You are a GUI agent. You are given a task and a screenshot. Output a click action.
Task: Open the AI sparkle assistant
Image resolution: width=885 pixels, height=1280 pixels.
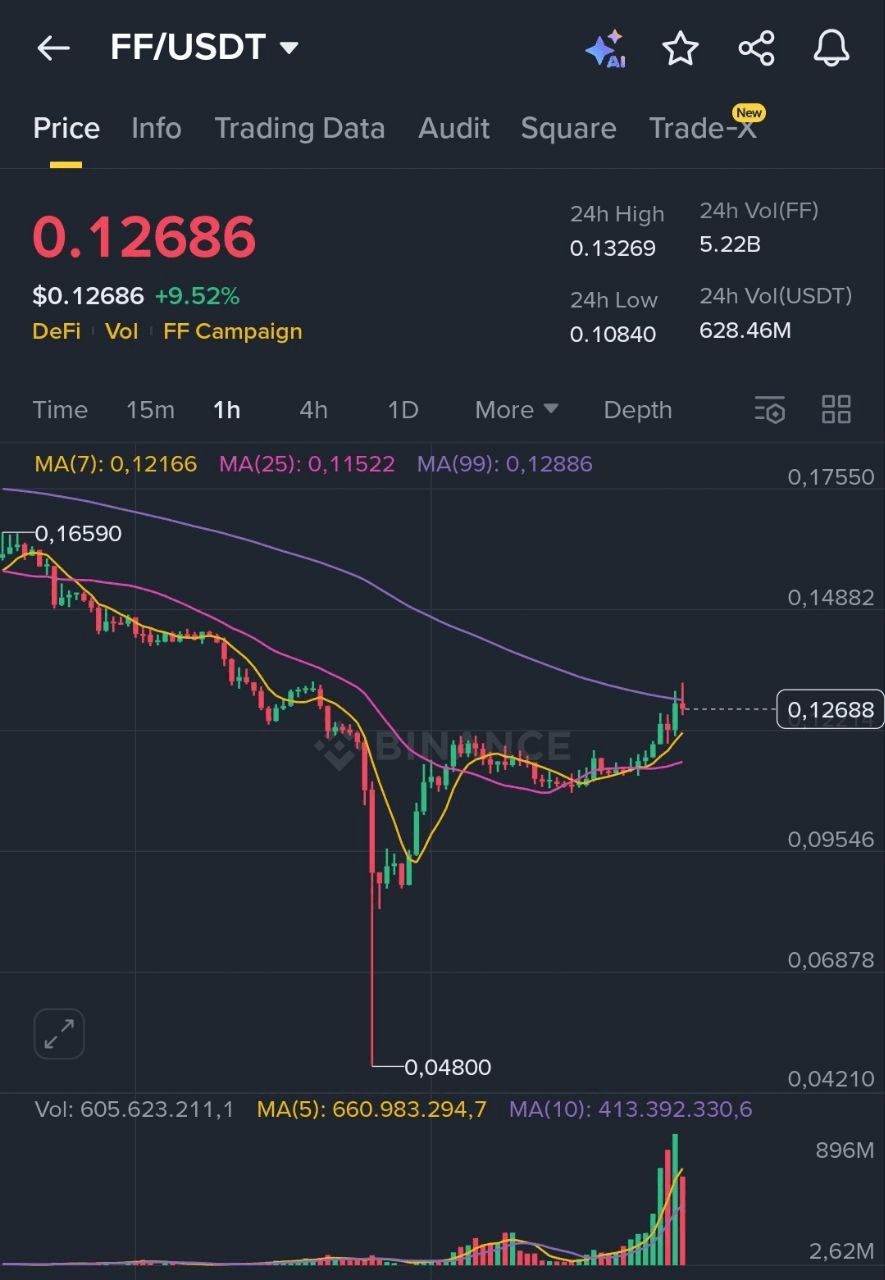605,49
